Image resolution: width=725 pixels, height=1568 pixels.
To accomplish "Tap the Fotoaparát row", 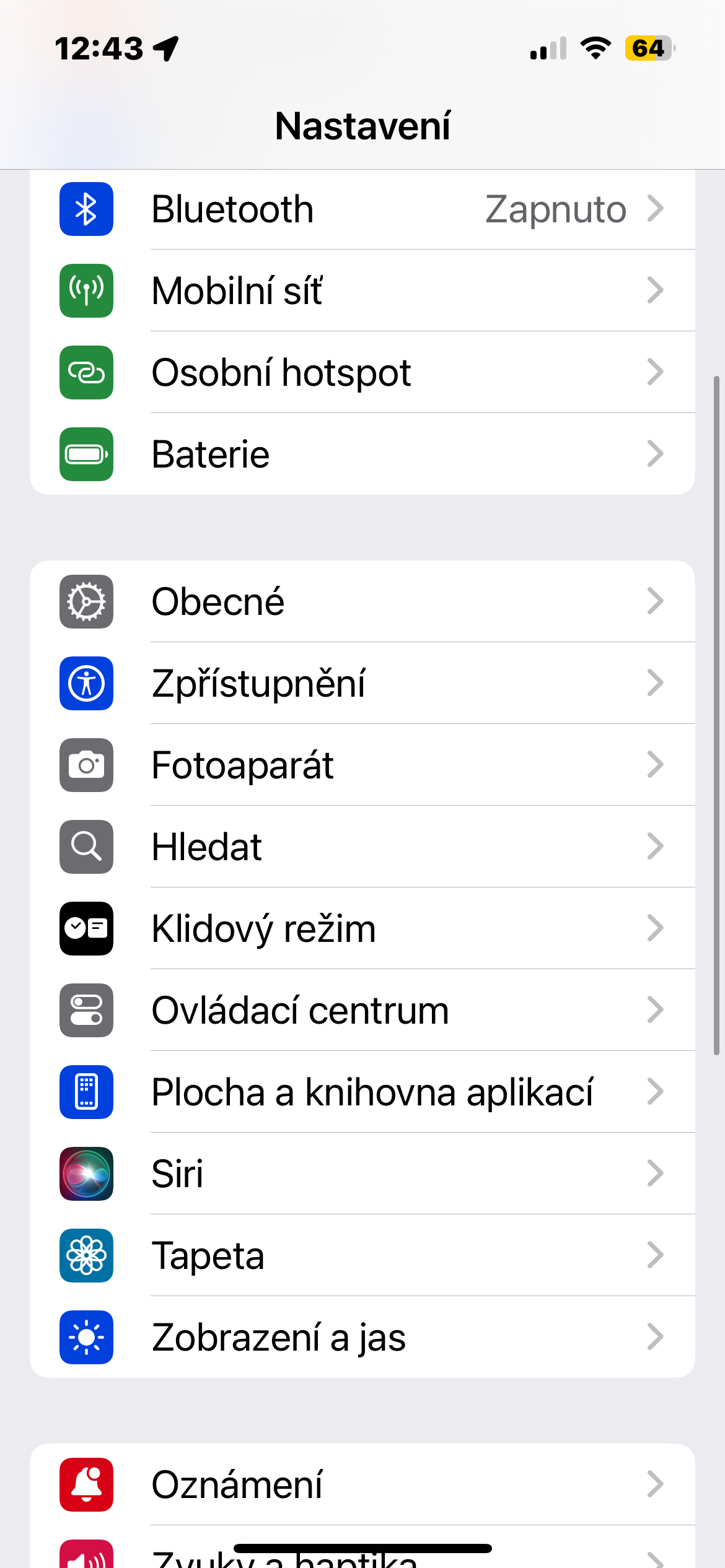I will [362, 765].
